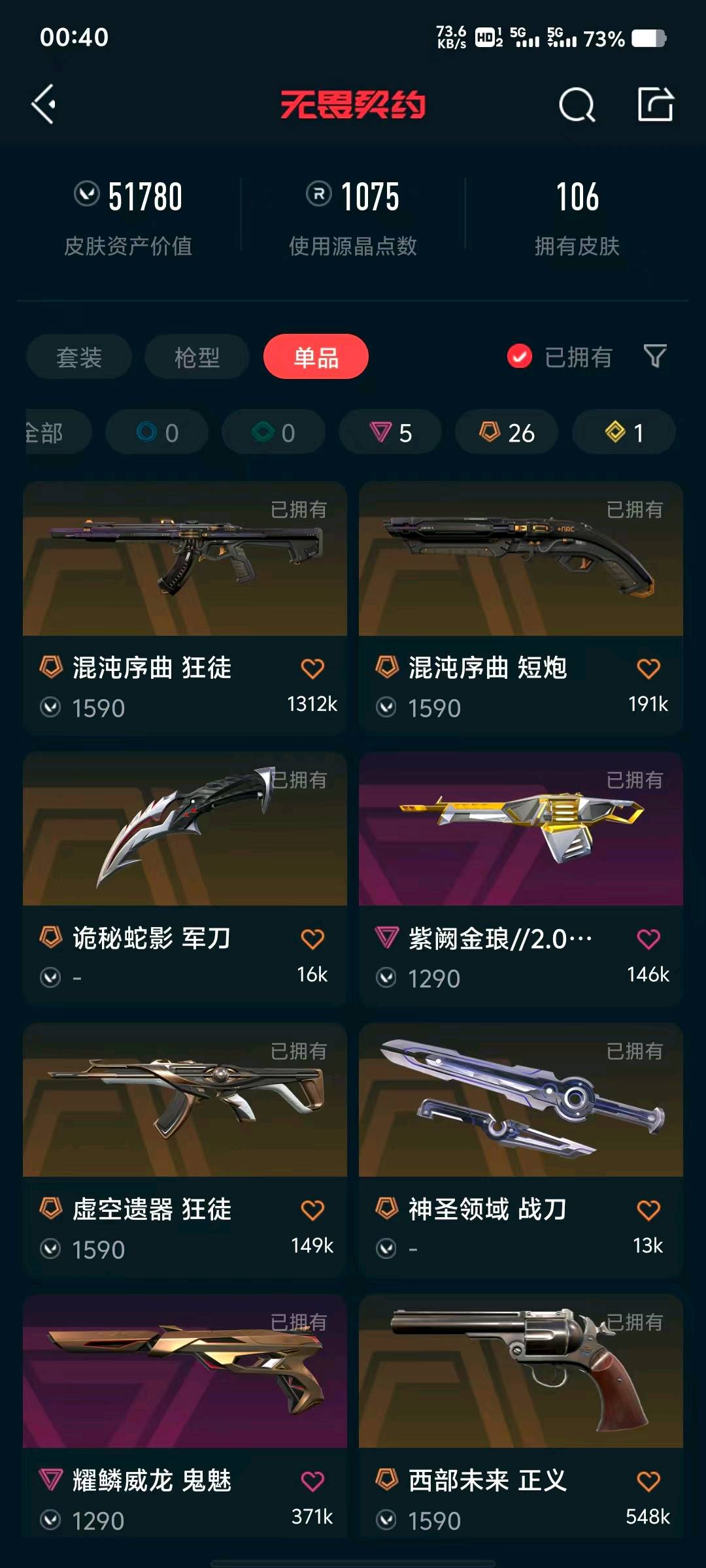706x1568 pixels.
Task: Go back using the top-left arrow
Action: coord(43,105)
